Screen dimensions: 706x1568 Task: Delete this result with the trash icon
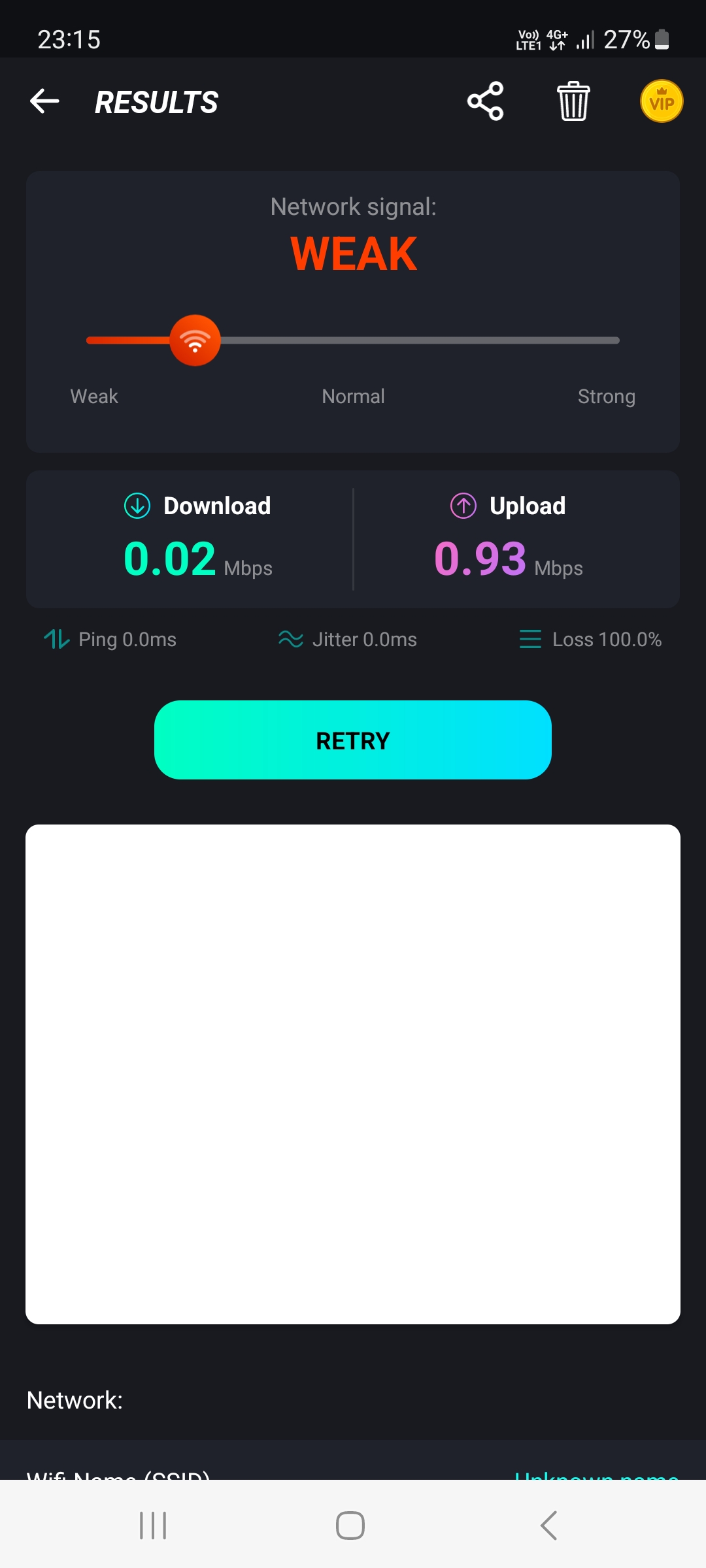(573, 101)
